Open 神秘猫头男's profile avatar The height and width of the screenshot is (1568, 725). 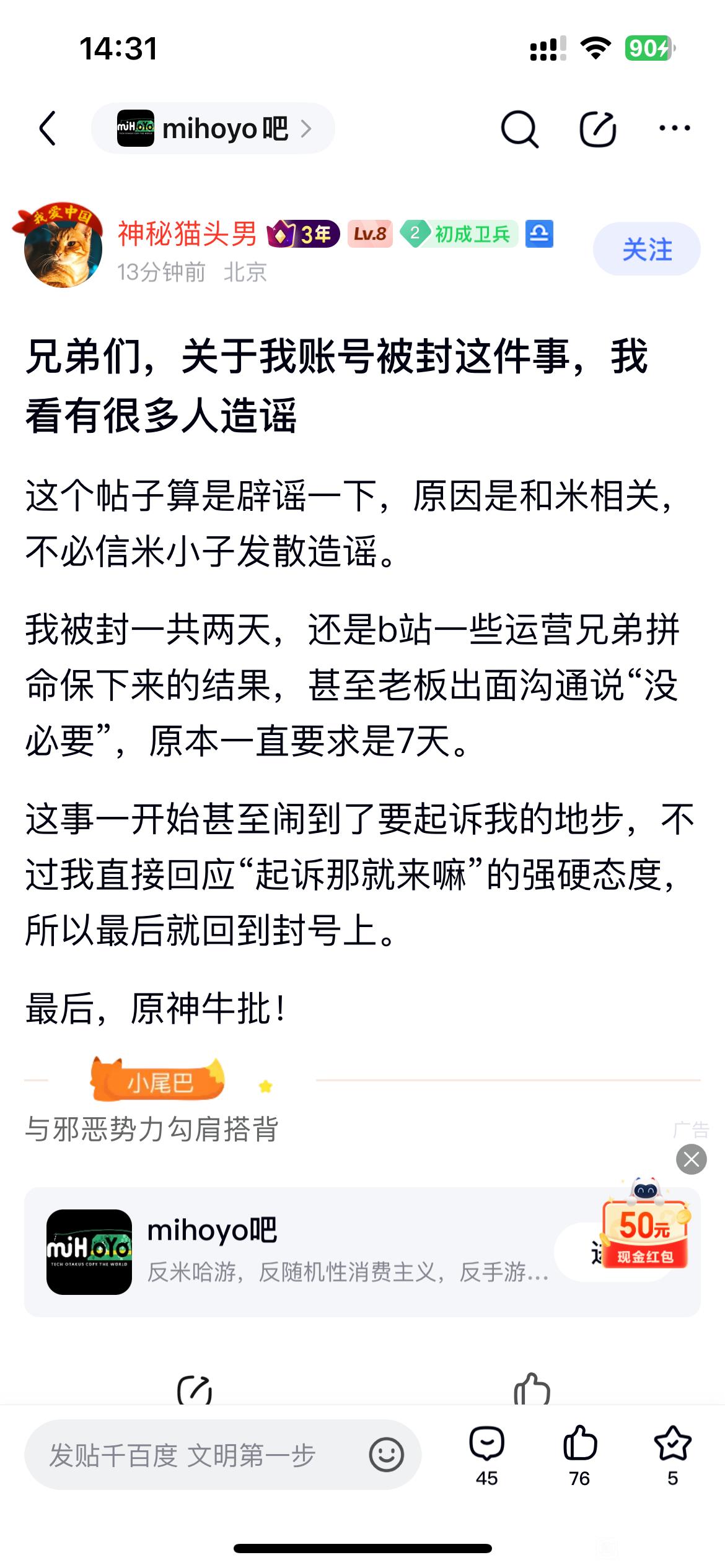[x=63, y=248]
